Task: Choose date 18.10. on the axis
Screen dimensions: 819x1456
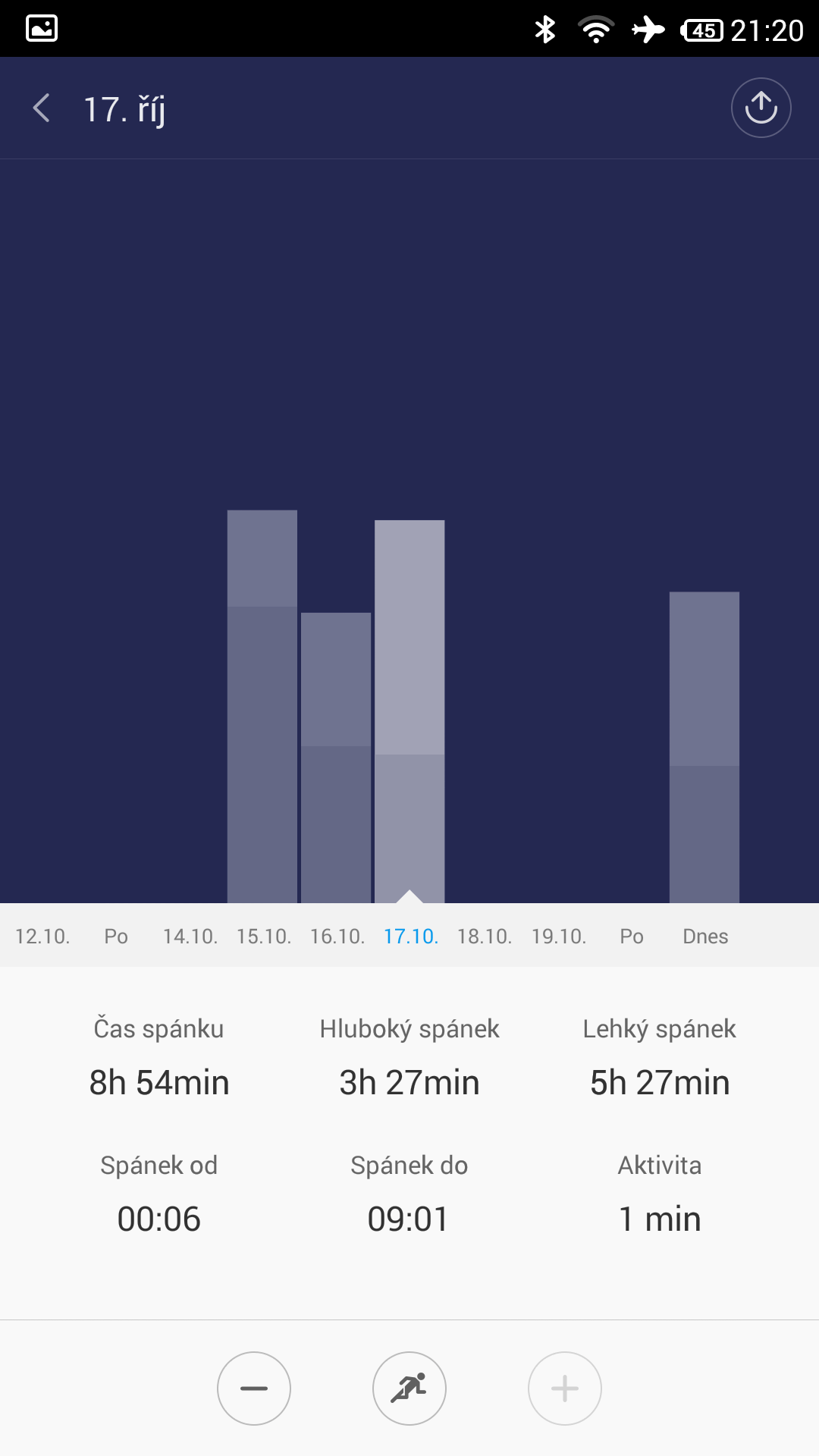Action: 485,936
